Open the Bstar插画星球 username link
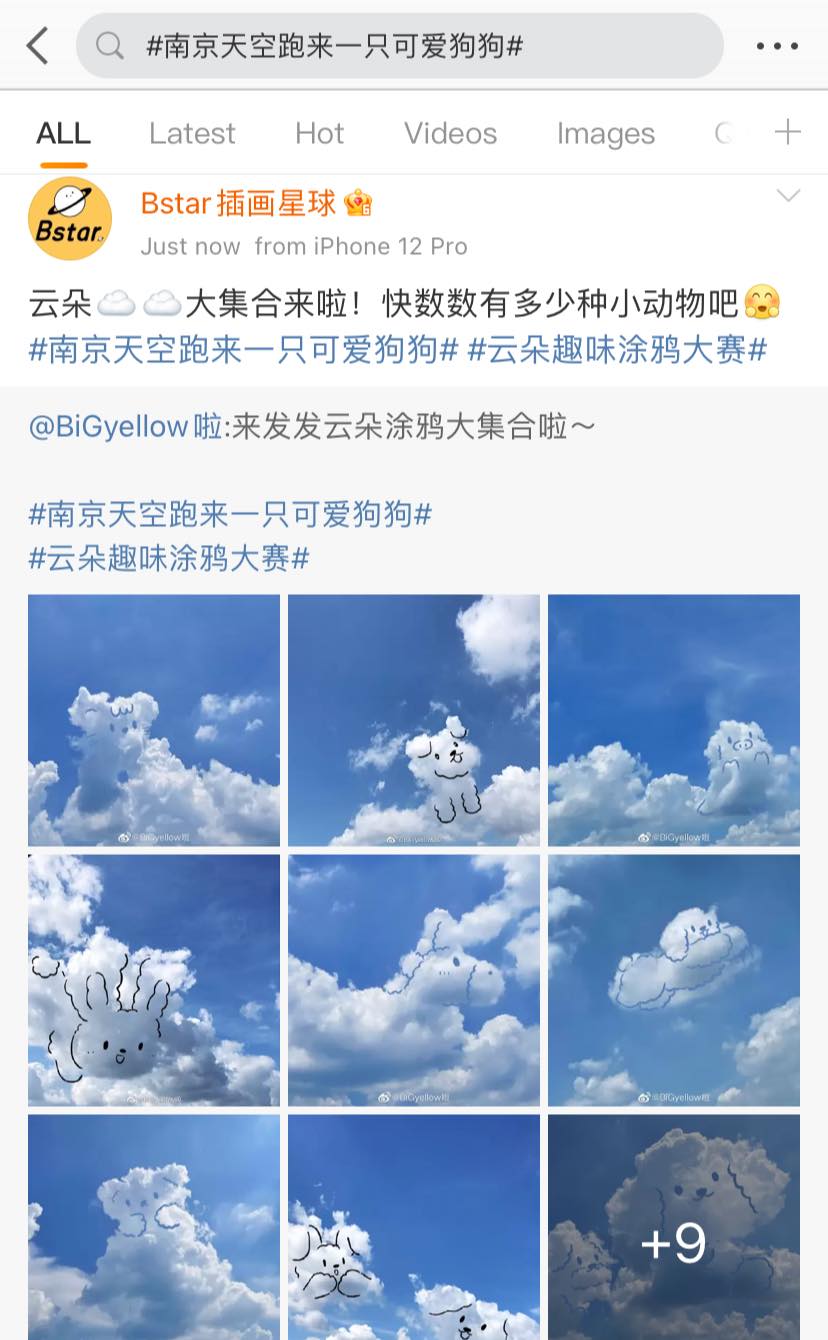The height and width of the screenshot is (1340, 828). [x=238, y=204]
